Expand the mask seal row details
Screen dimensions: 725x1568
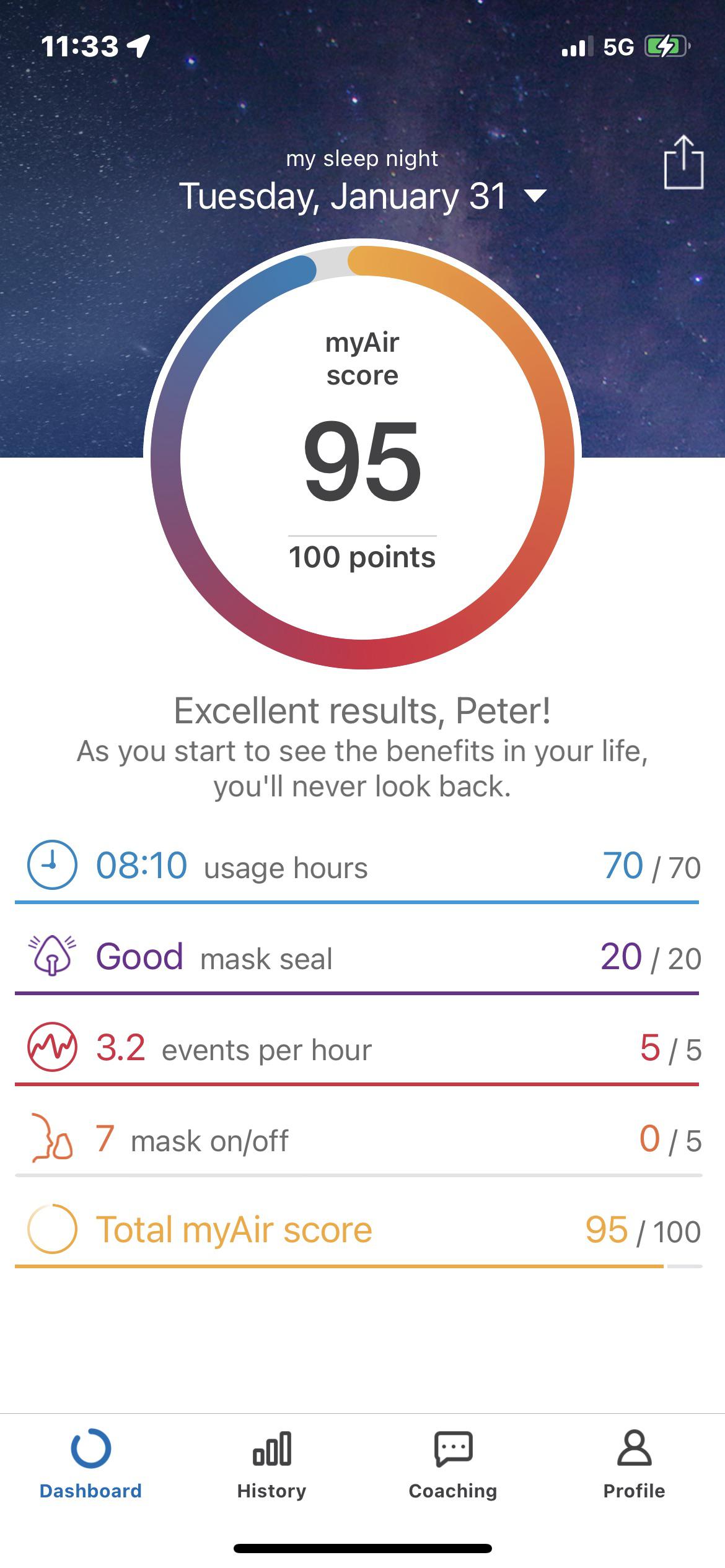[x=362, y=957]
